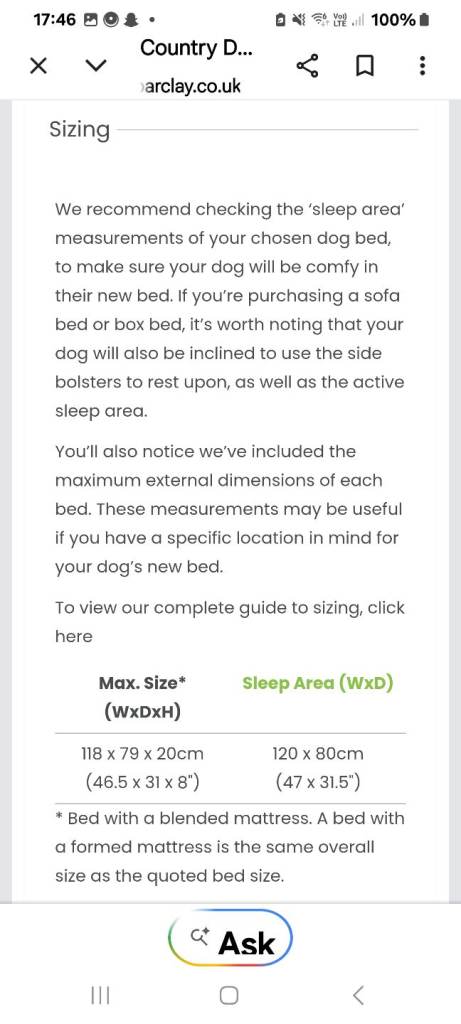Go to the home screen
Screen dimensions: 461x1024
[229, 995]
